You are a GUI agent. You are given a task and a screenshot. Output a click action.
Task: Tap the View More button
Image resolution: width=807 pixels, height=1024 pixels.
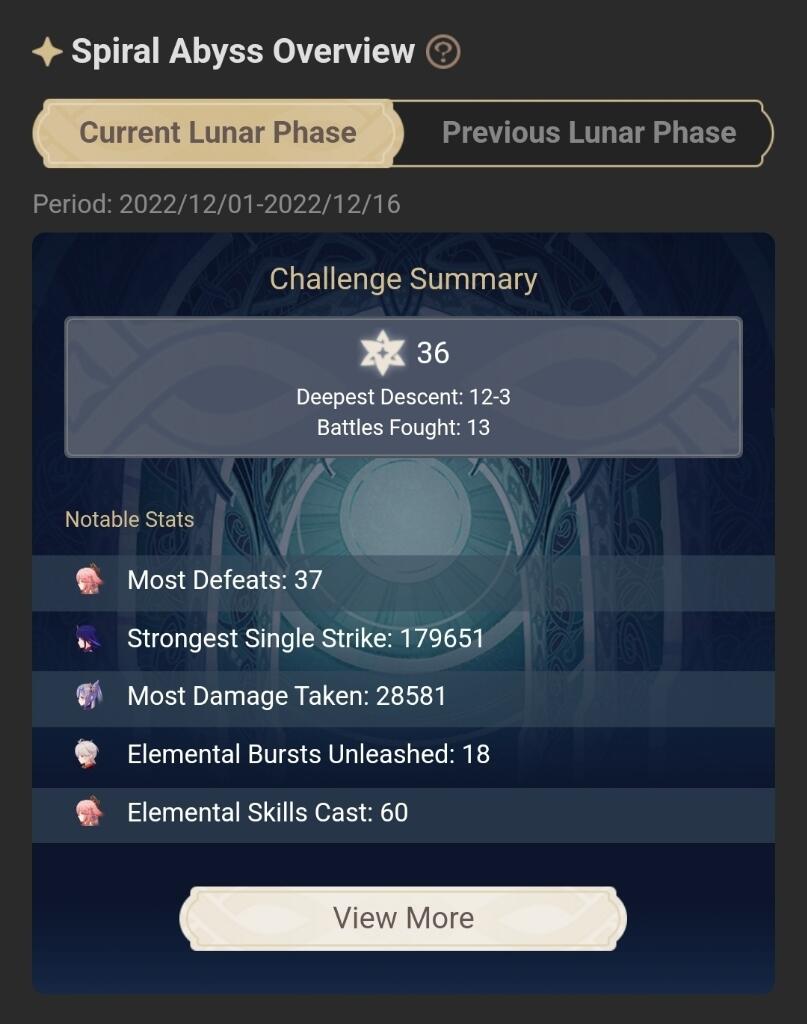(x=403, y=918)
